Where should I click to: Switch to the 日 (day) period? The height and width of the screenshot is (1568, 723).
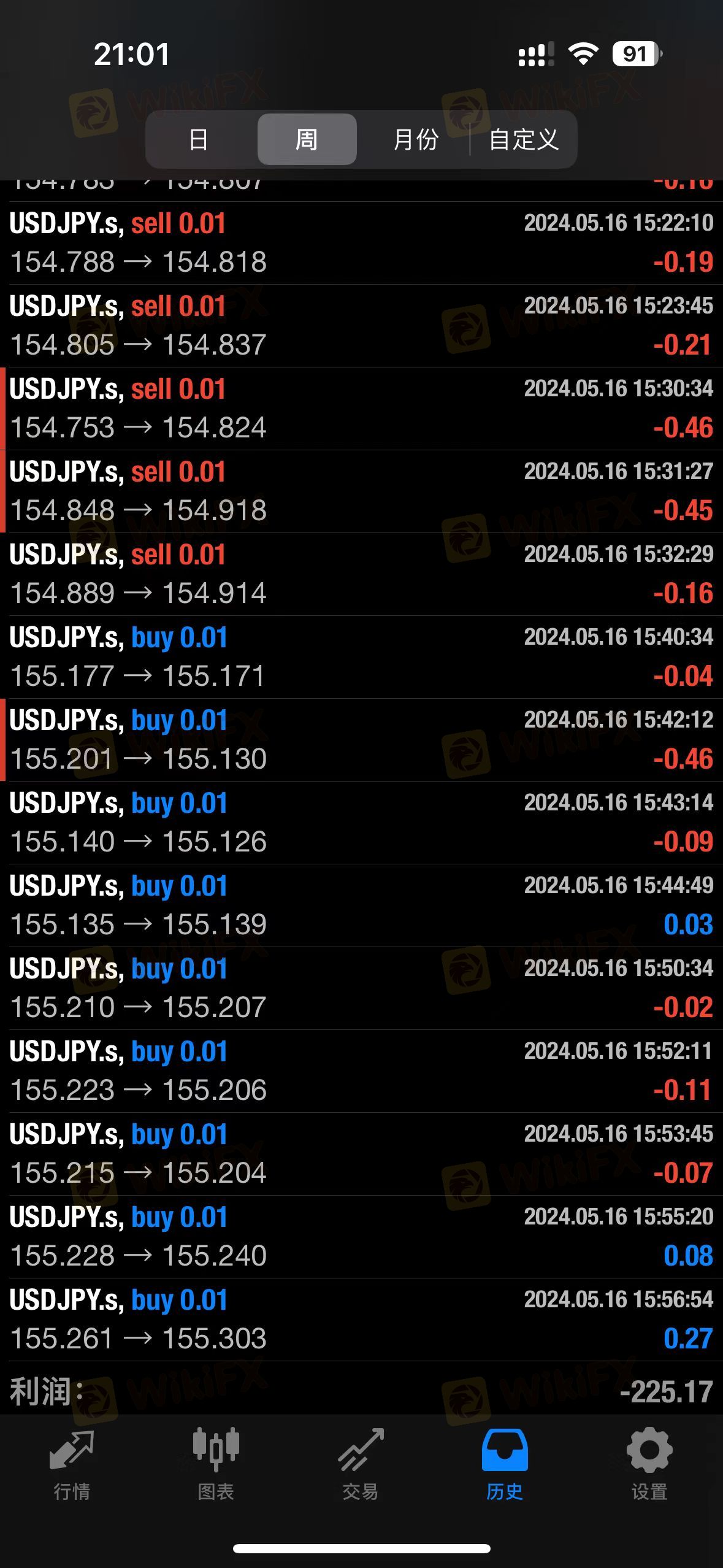coord(199,140)
